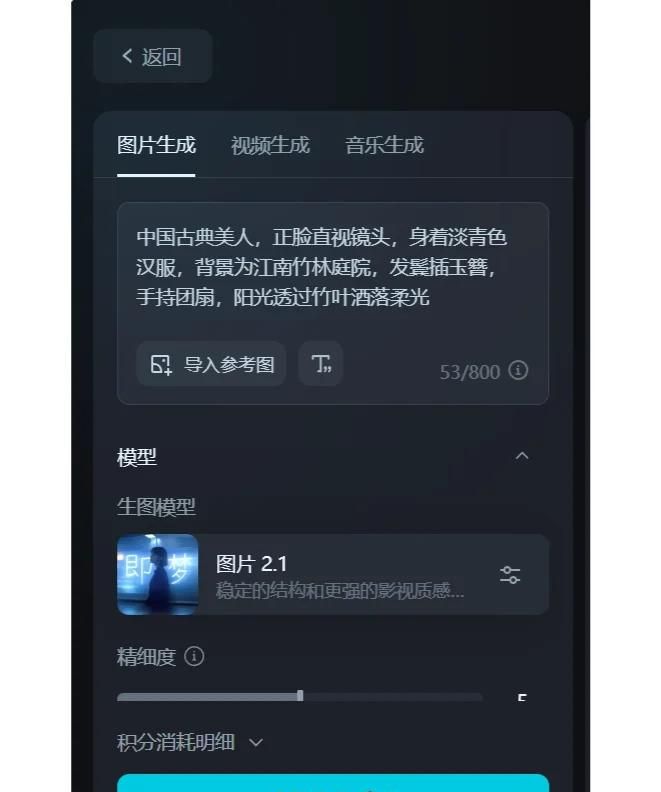Open model settings sliders icon

[x=510, y=575]
